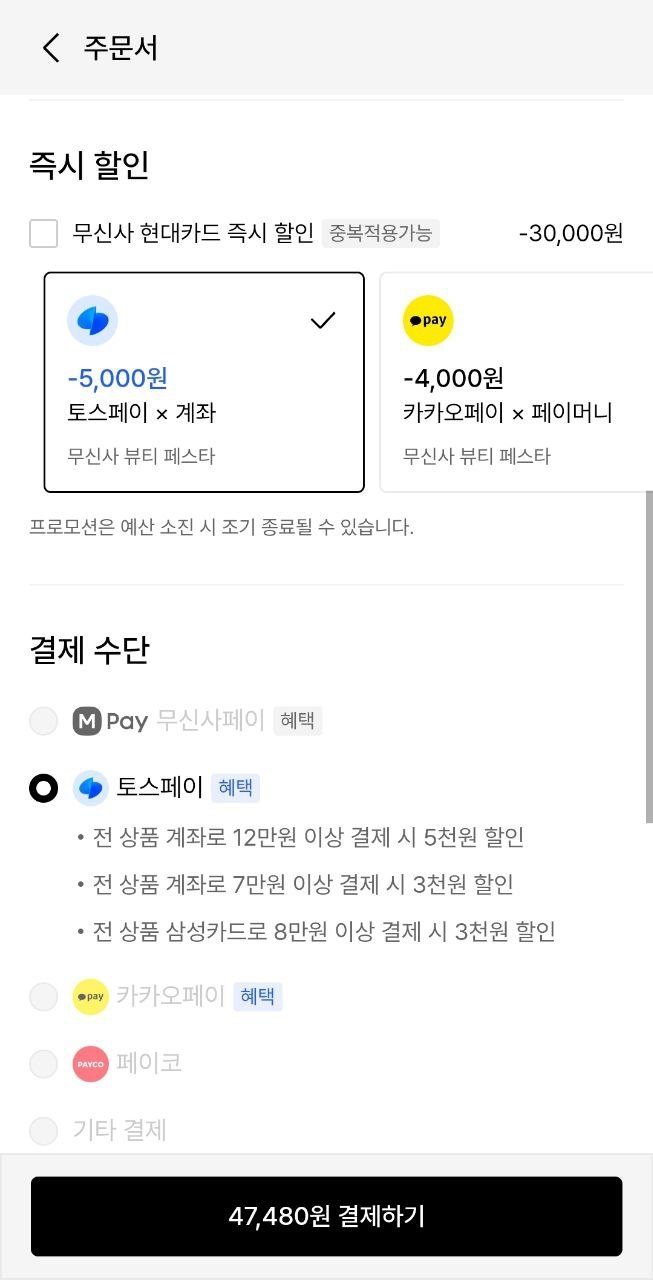Select the 토스페이 payment option
653x1280 pixels.
coord(44,788)
